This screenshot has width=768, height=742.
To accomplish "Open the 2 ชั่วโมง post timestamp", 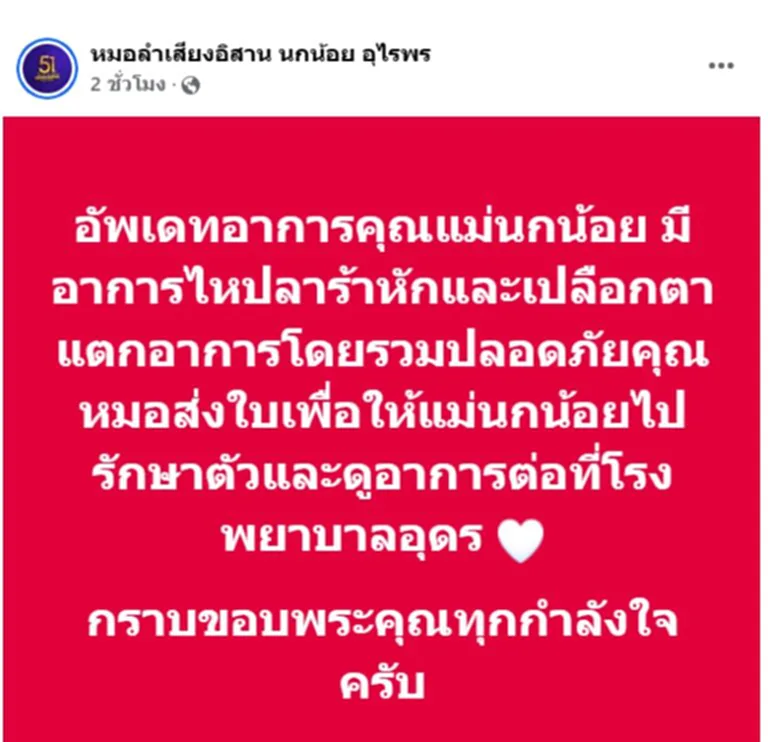I will [x=127, y=85].
